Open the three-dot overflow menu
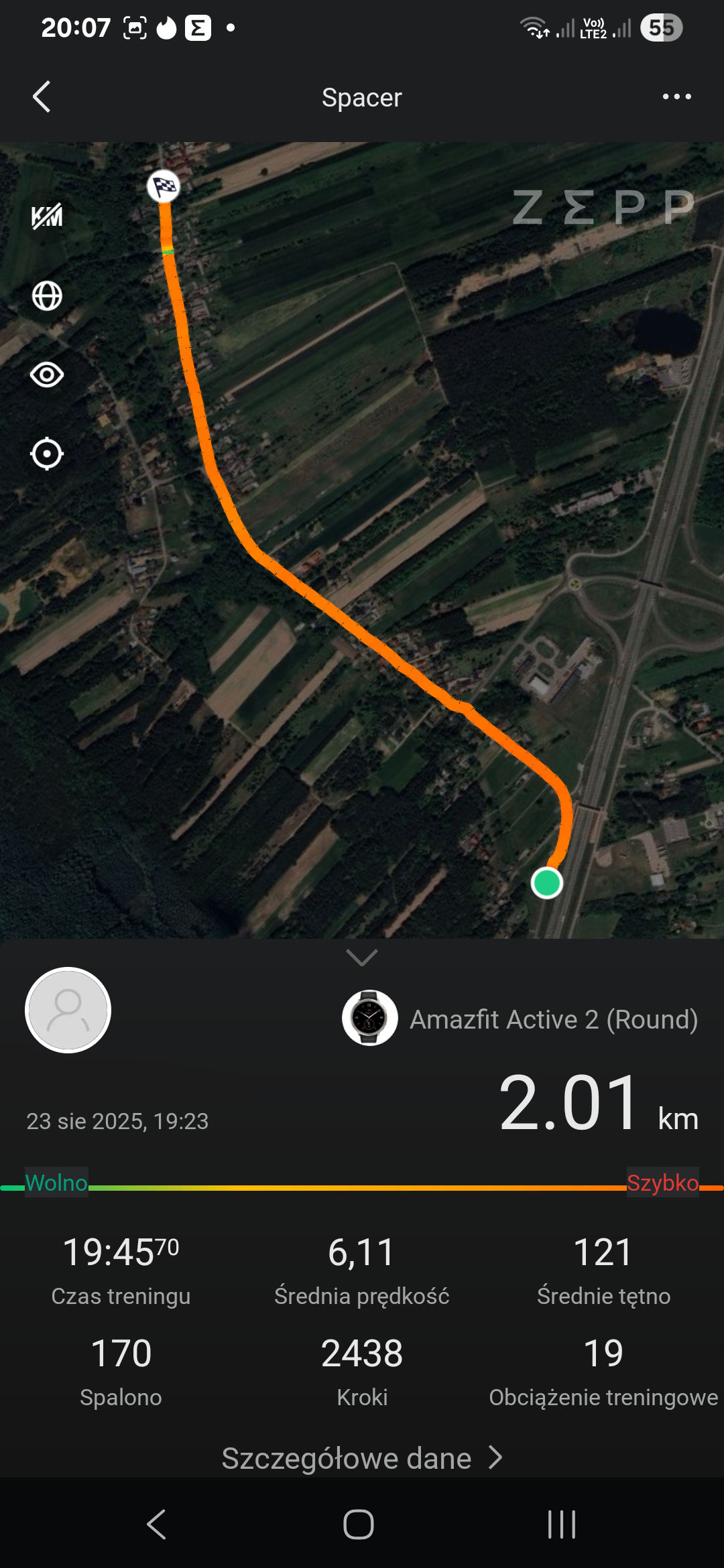Image resolution: width=724 pixels, height=1568 pixels. click(676, 97)
